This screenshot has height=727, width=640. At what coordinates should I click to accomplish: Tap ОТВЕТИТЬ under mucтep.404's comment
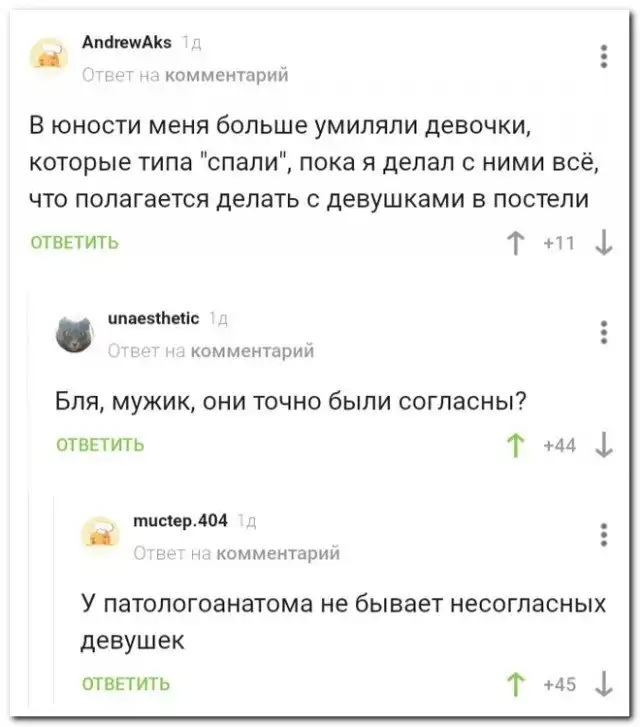click(125, 684)
